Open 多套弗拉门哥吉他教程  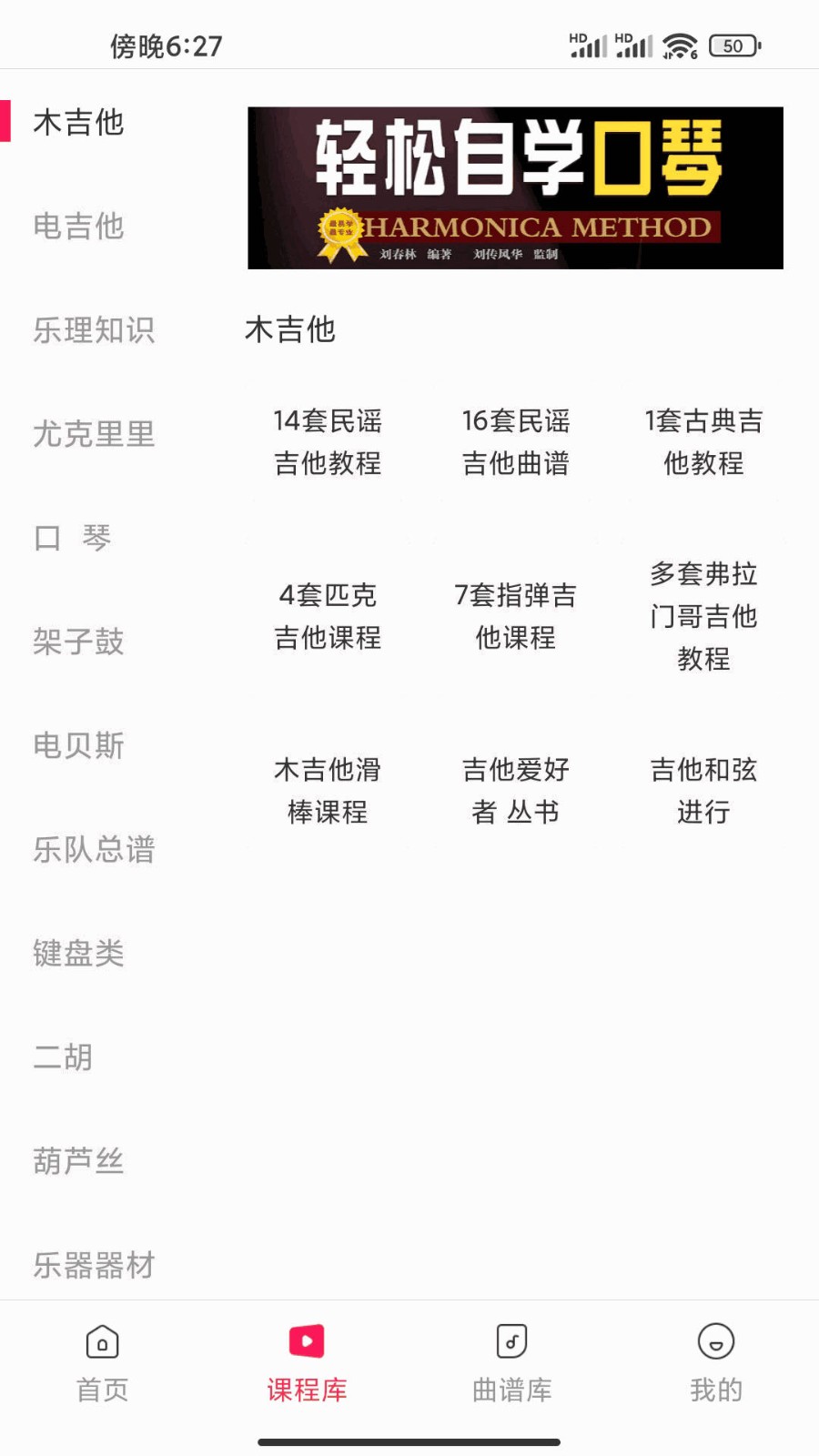[703, 616]
